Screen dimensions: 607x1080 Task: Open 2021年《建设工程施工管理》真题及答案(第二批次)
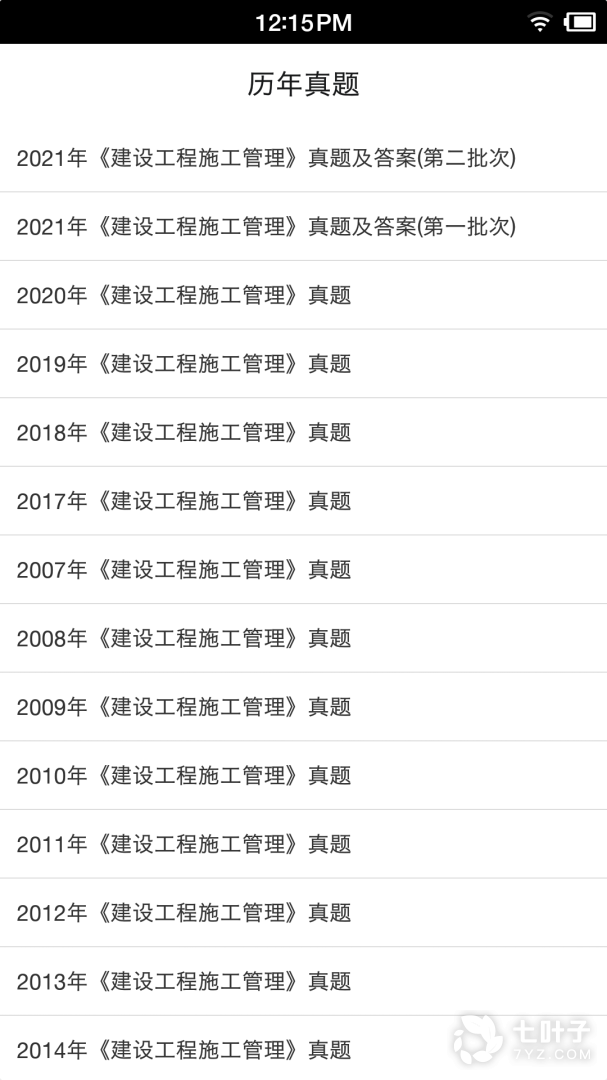coord(266,158)
